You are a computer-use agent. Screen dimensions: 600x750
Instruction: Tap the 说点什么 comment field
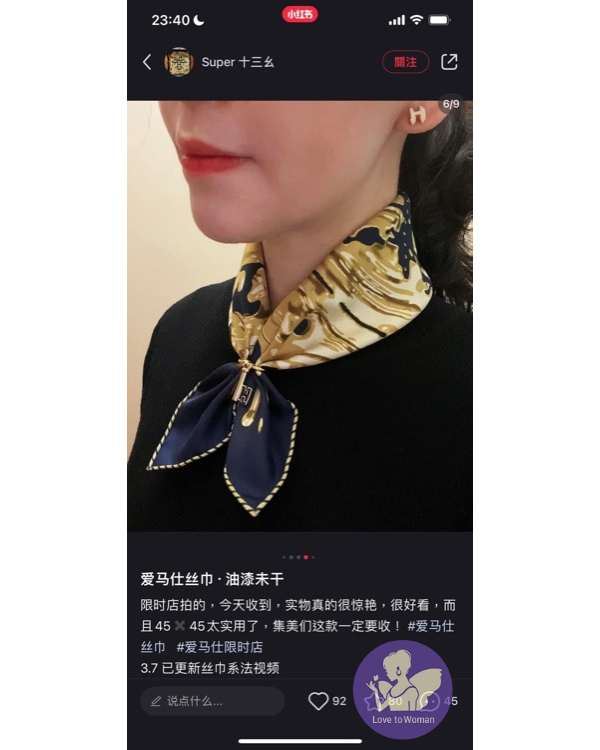(x=212, y=701)
